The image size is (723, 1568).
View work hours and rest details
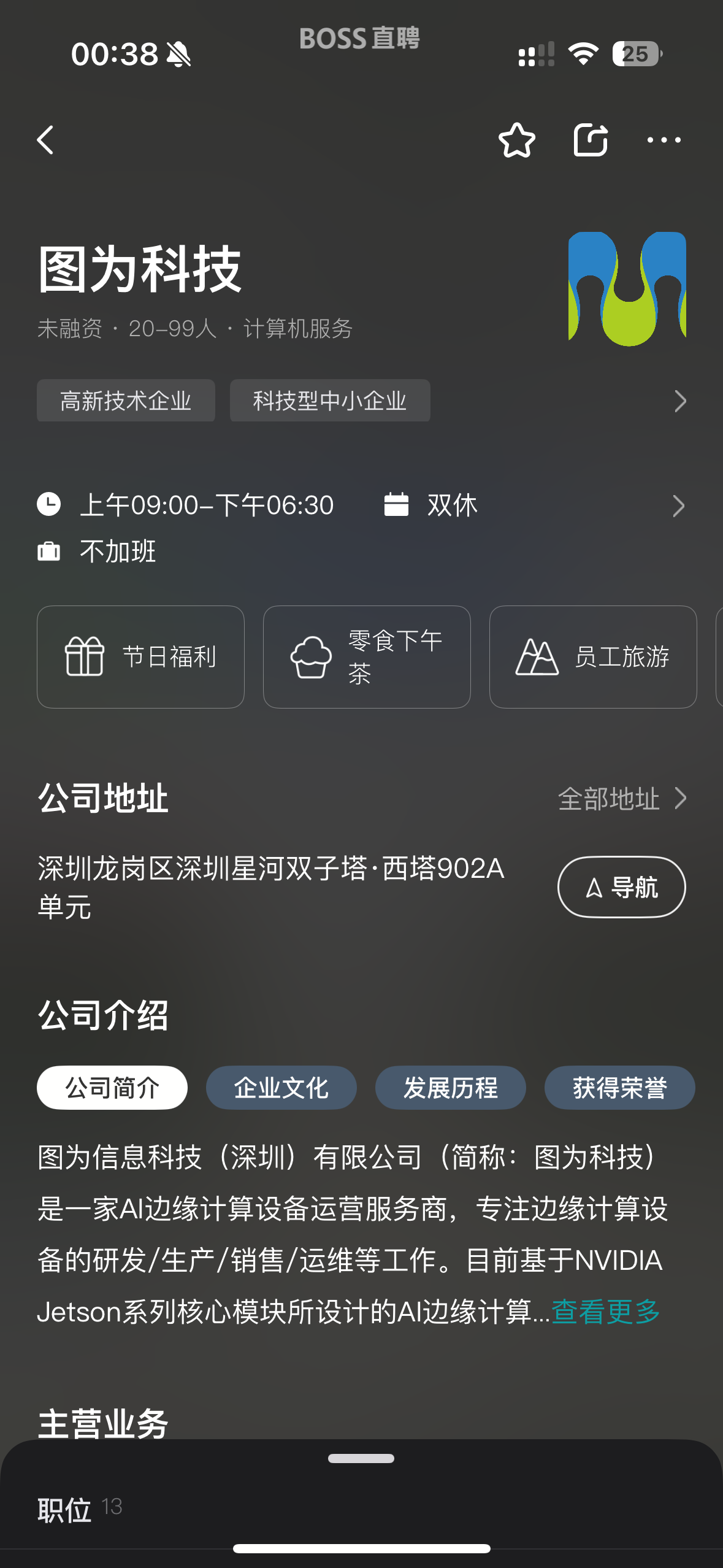tap(678, 506)
